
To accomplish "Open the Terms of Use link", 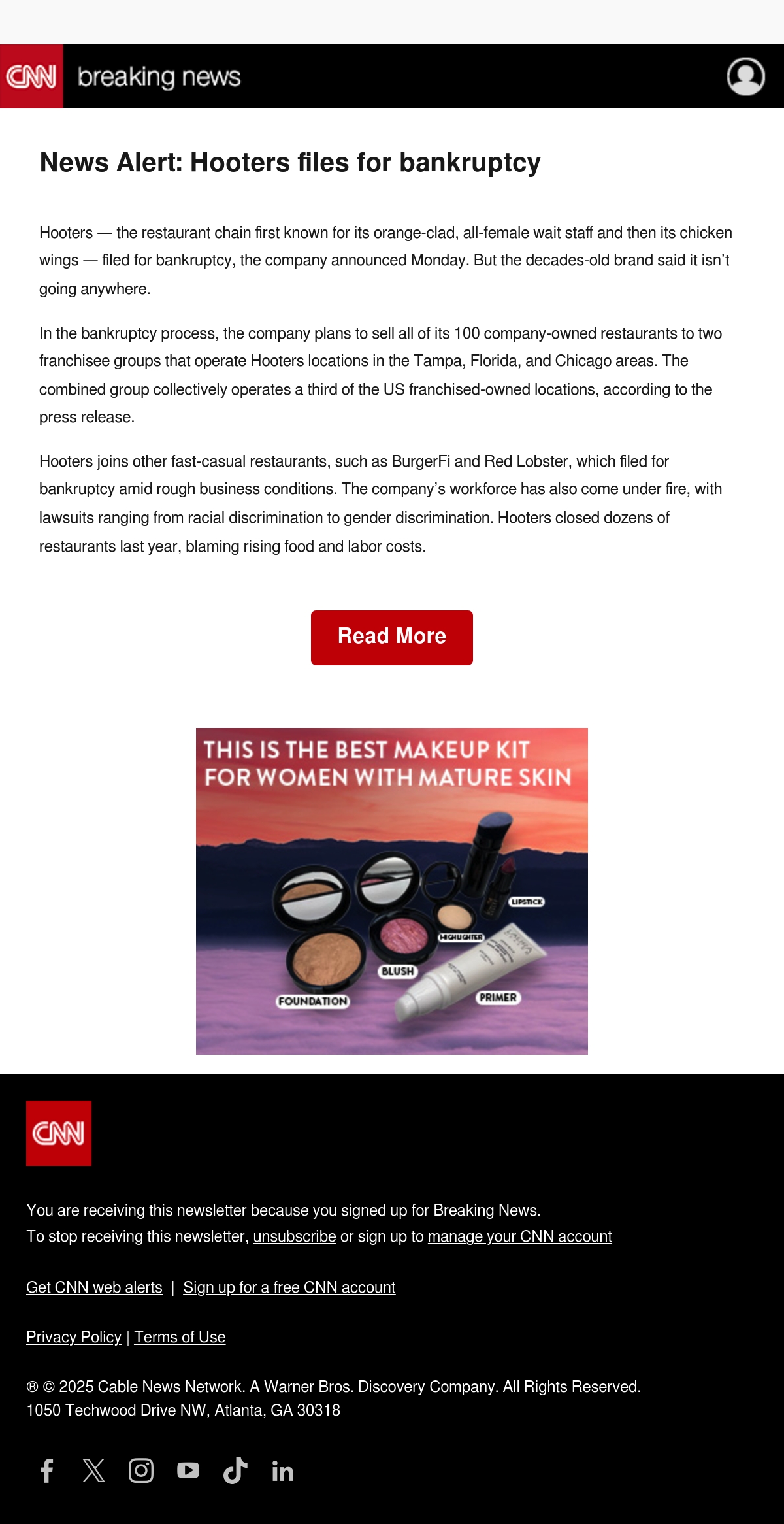I will (180, 1337).
